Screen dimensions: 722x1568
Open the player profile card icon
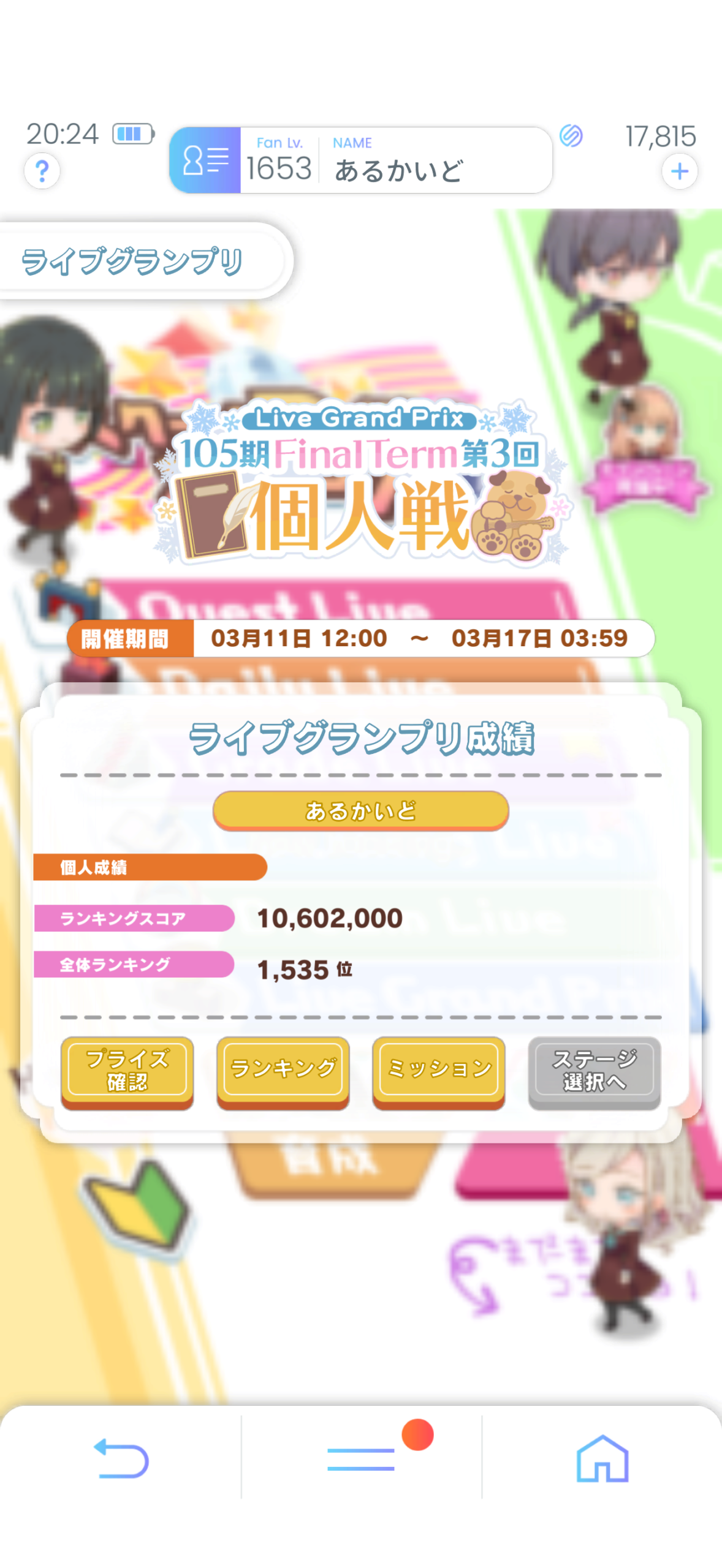click(205, 160)
